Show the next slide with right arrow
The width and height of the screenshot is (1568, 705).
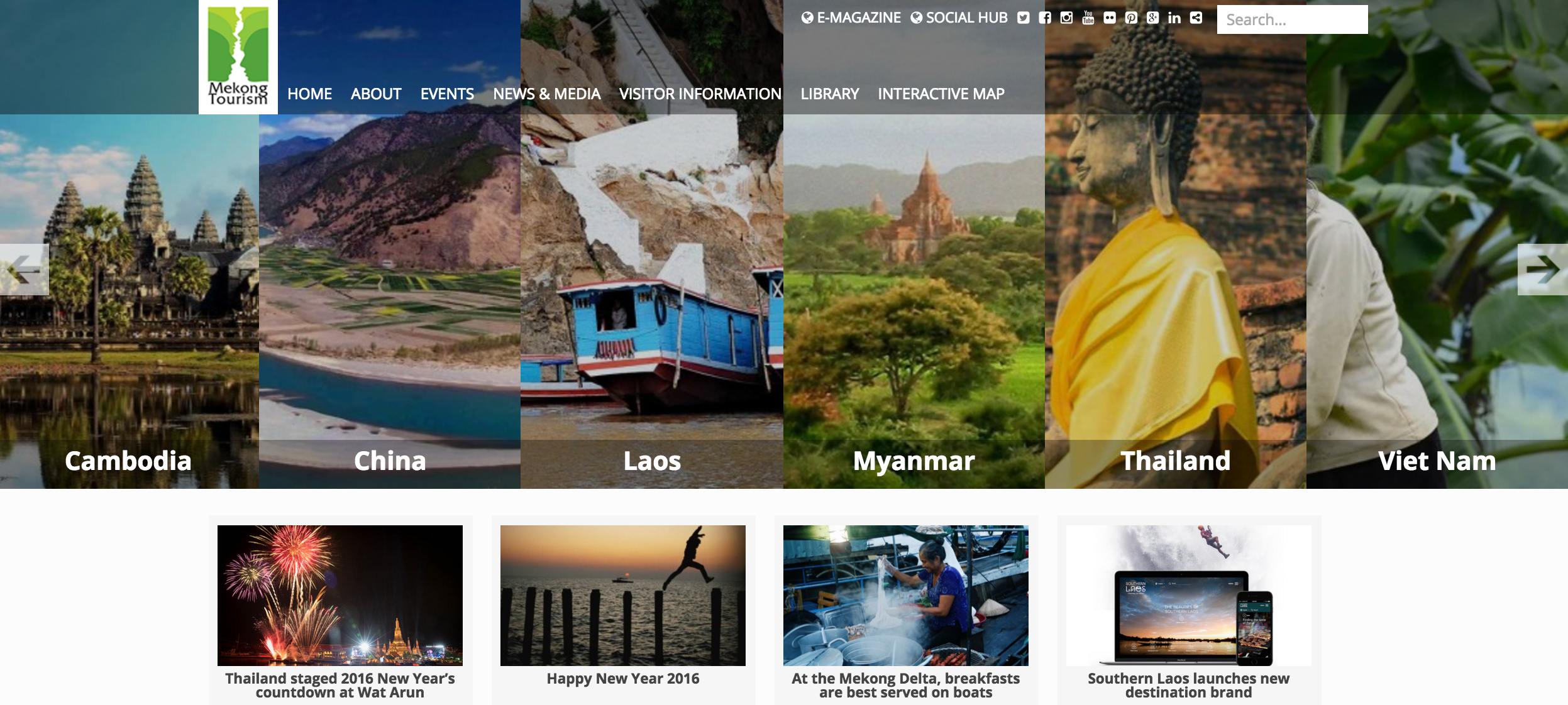1542,270
